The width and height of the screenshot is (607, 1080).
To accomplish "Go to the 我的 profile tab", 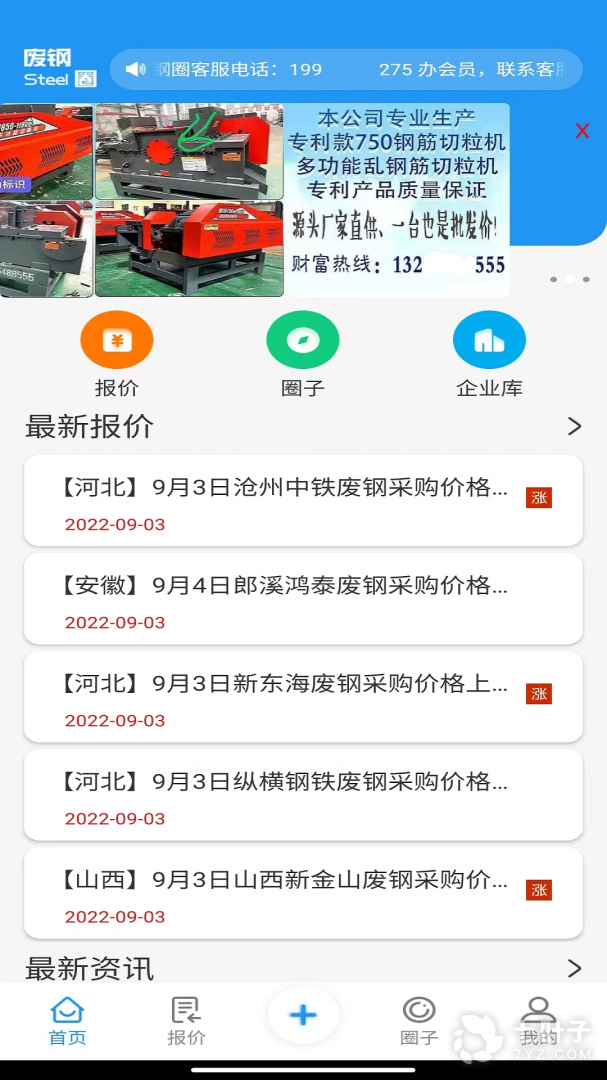I will [538, 1021].
